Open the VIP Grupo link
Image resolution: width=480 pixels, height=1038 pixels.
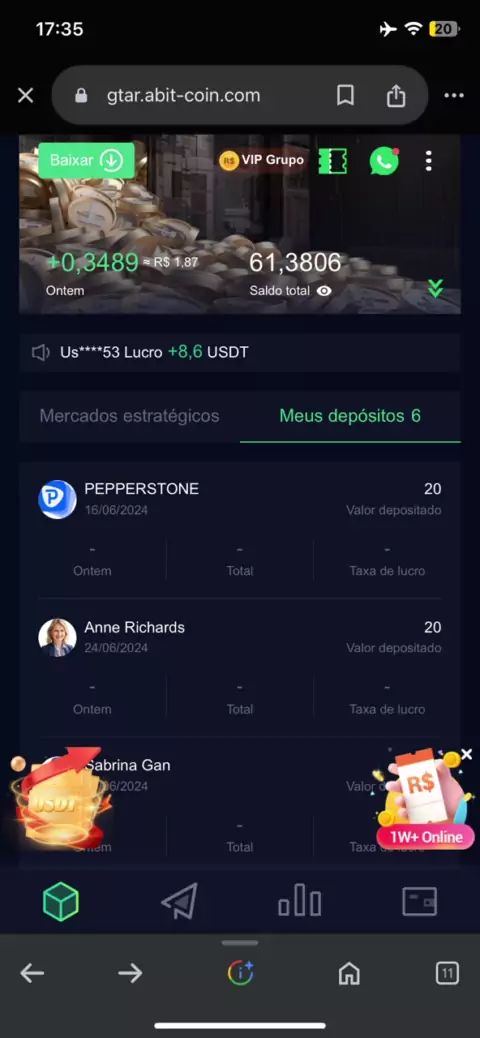(263, 160)
